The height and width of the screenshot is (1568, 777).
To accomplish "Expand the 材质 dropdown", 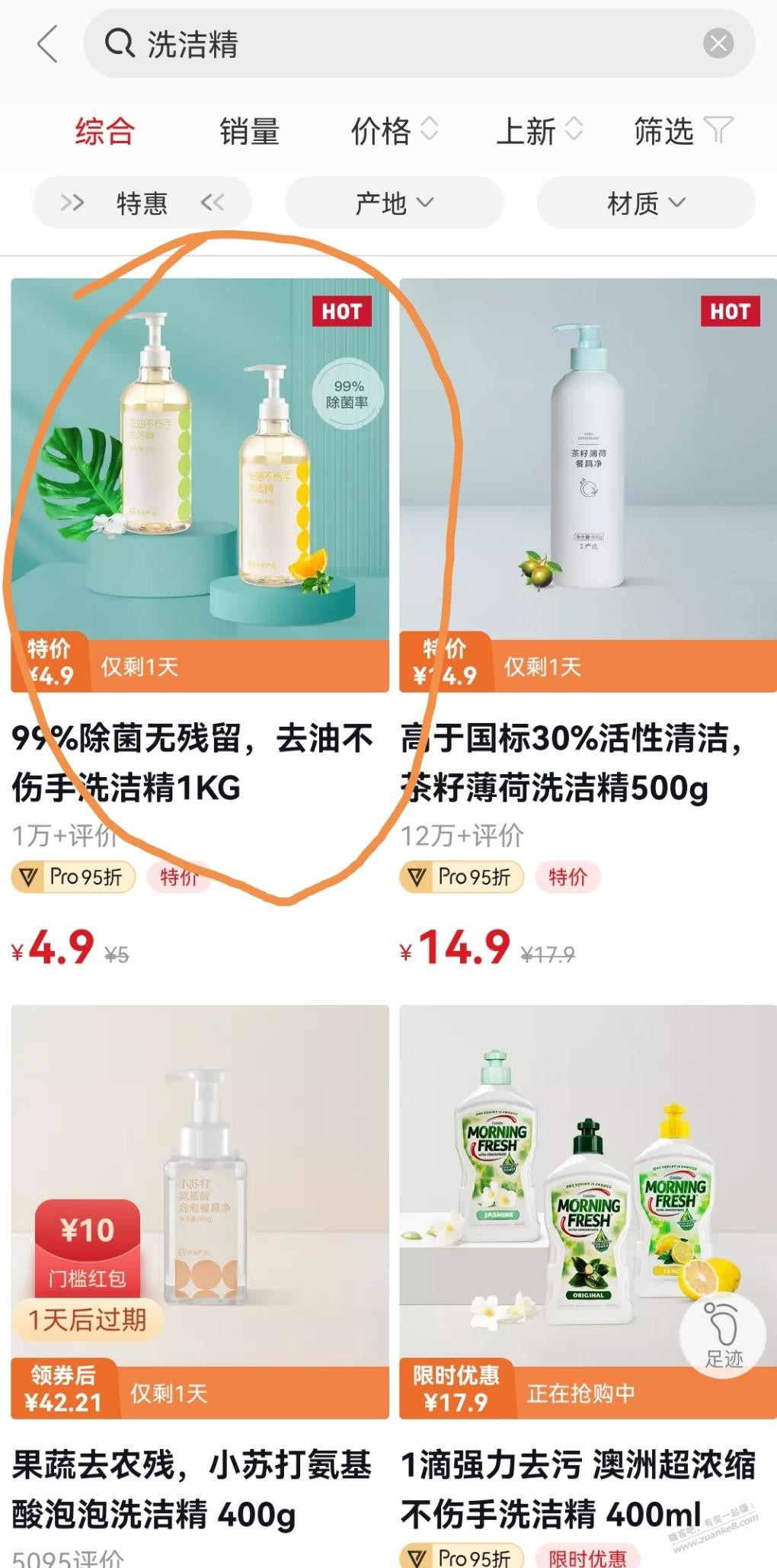I will click(x=645, y=203).
